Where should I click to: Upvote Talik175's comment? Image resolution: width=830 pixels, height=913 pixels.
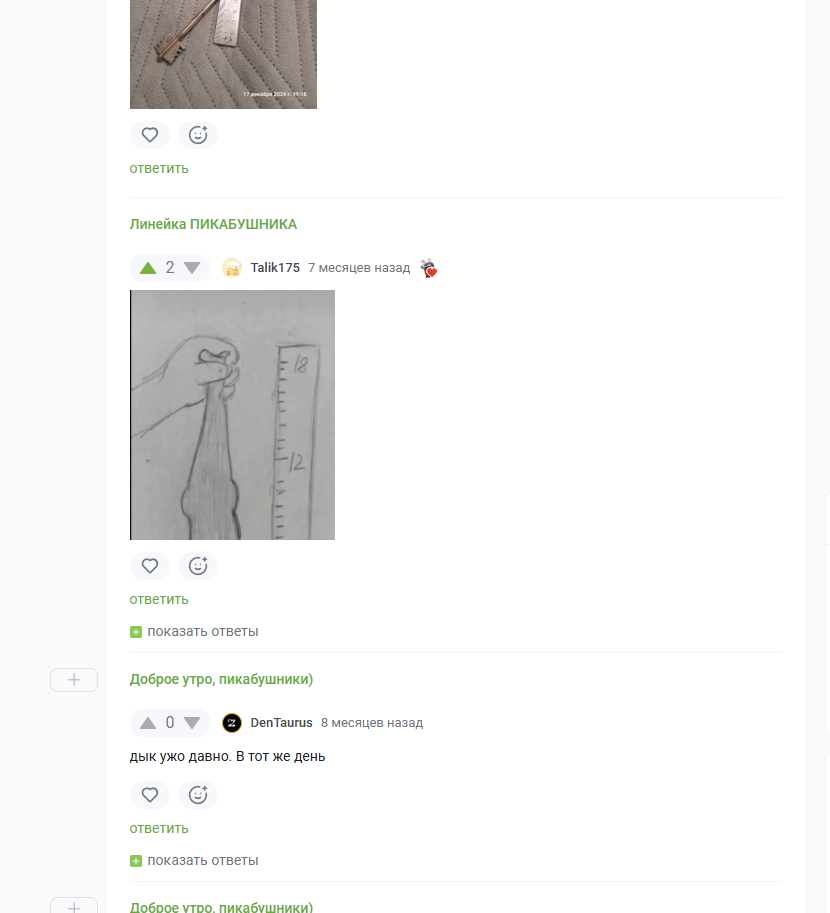coord(148,268)
